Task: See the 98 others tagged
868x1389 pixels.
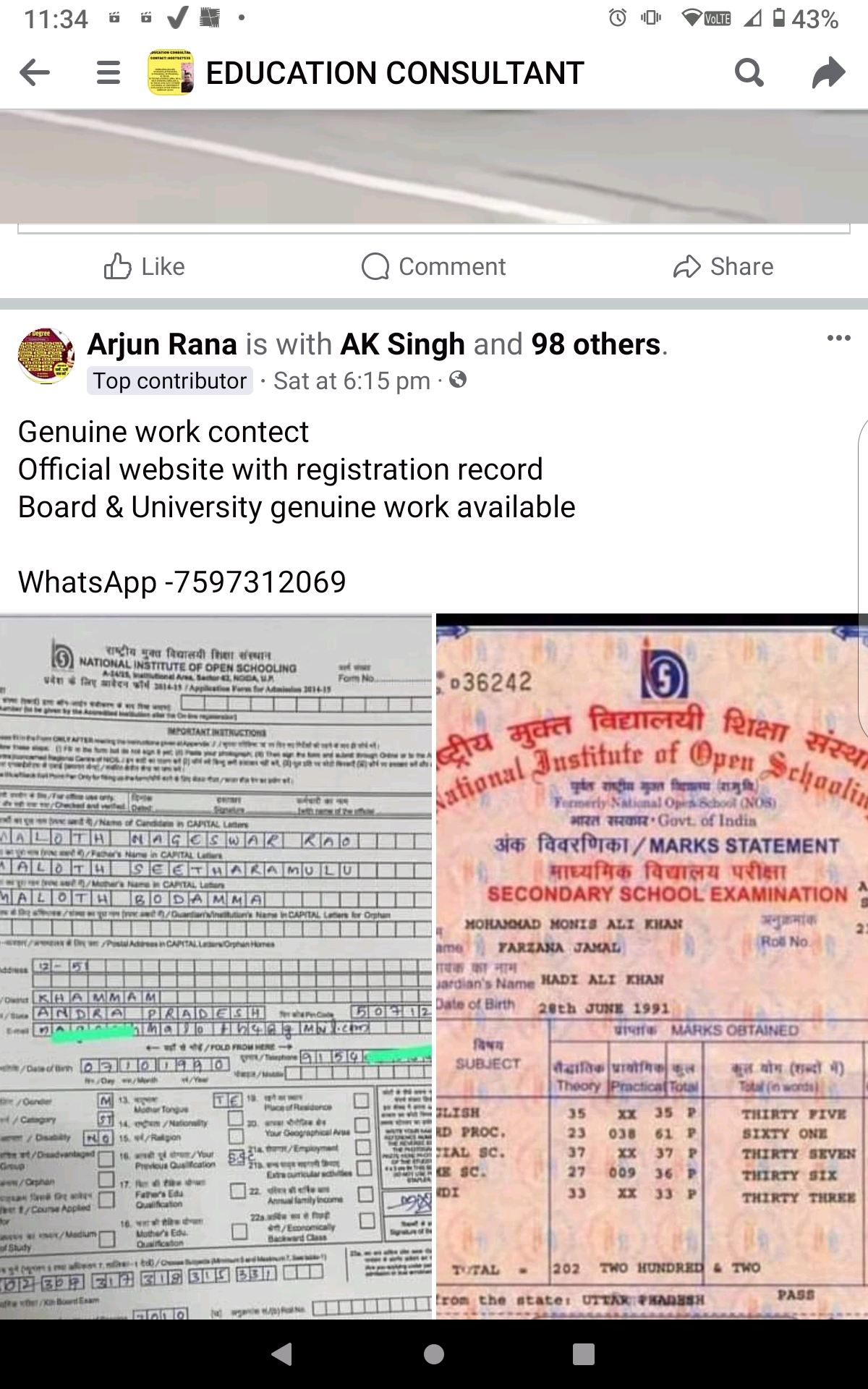Action: pos(595,344)
